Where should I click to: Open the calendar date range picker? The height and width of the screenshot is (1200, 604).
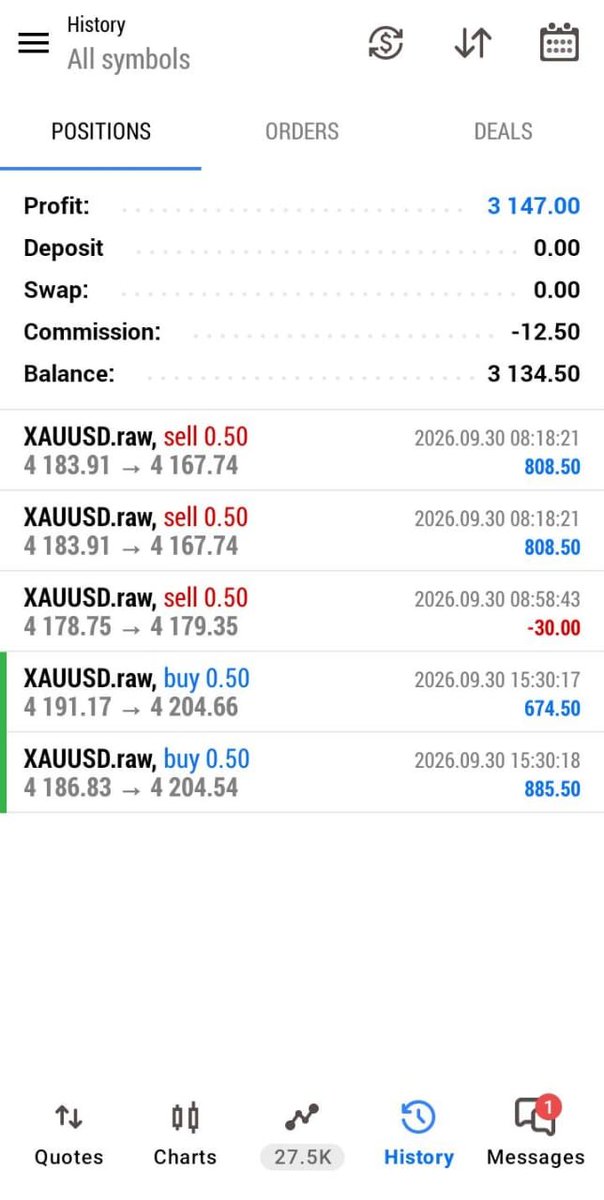[x=559, y=43]
